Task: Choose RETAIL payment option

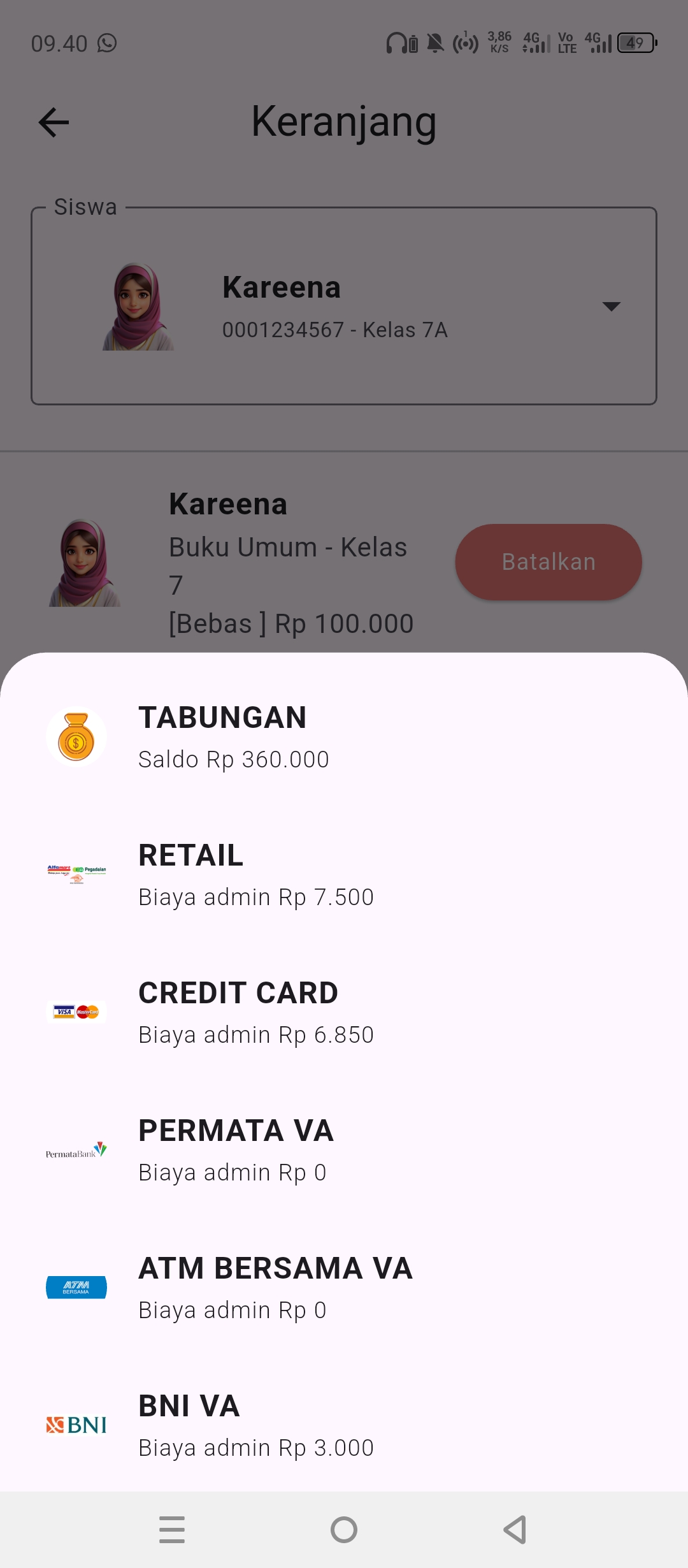Action: 344,875
